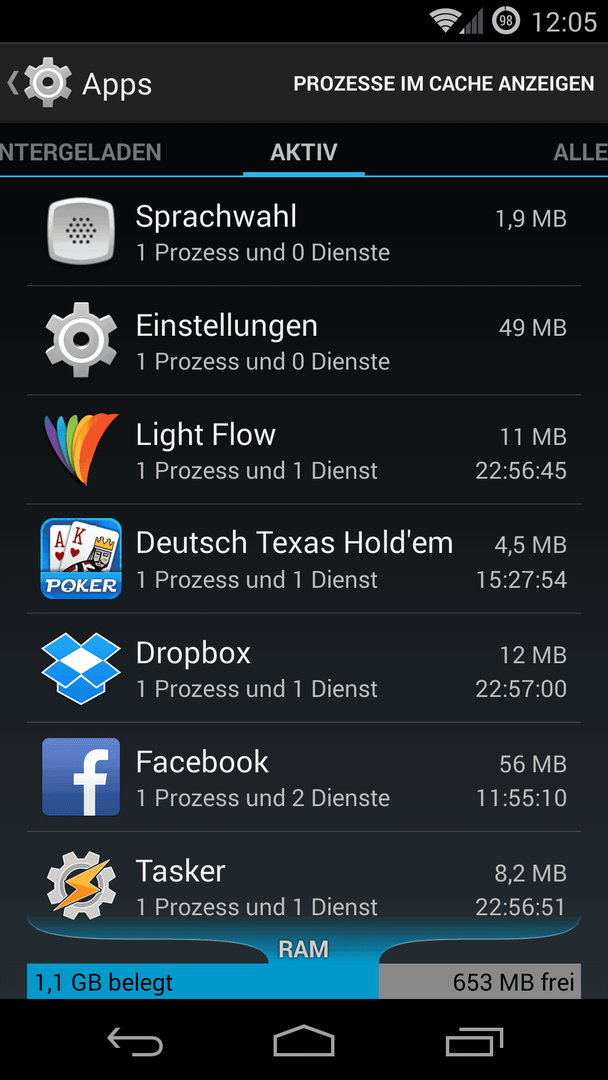Viewport: 608px width, 1080px height.
Task: Open the recent apps overview
Action: point(474,1041)
